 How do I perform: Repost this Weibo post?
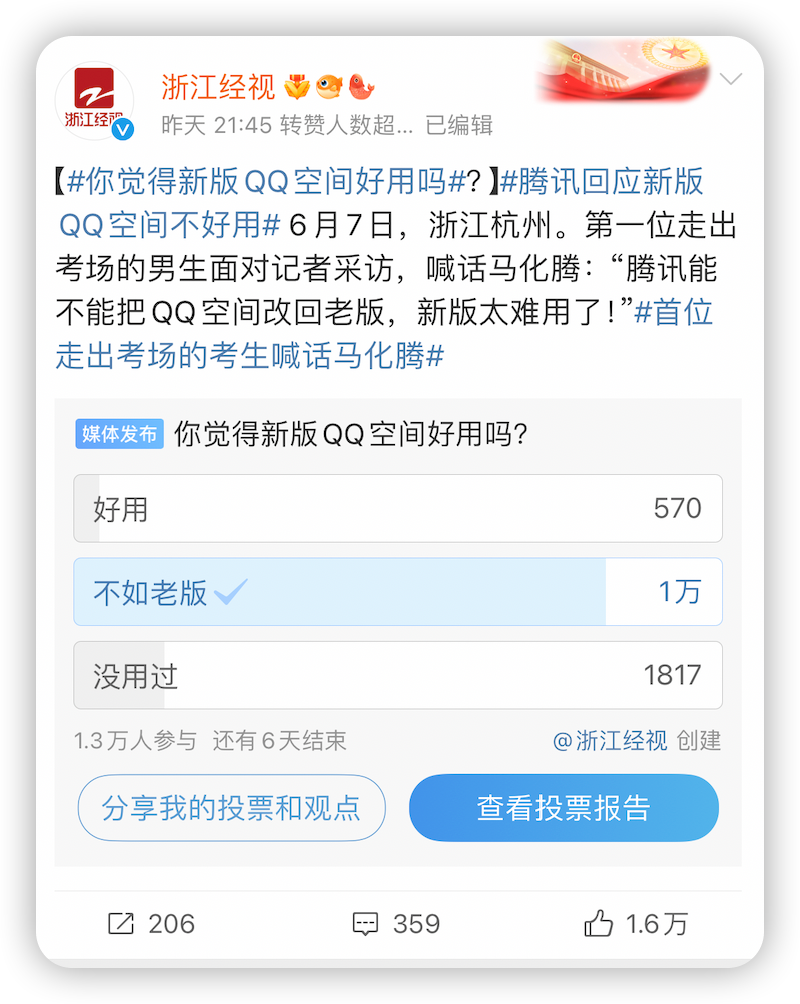151,923
